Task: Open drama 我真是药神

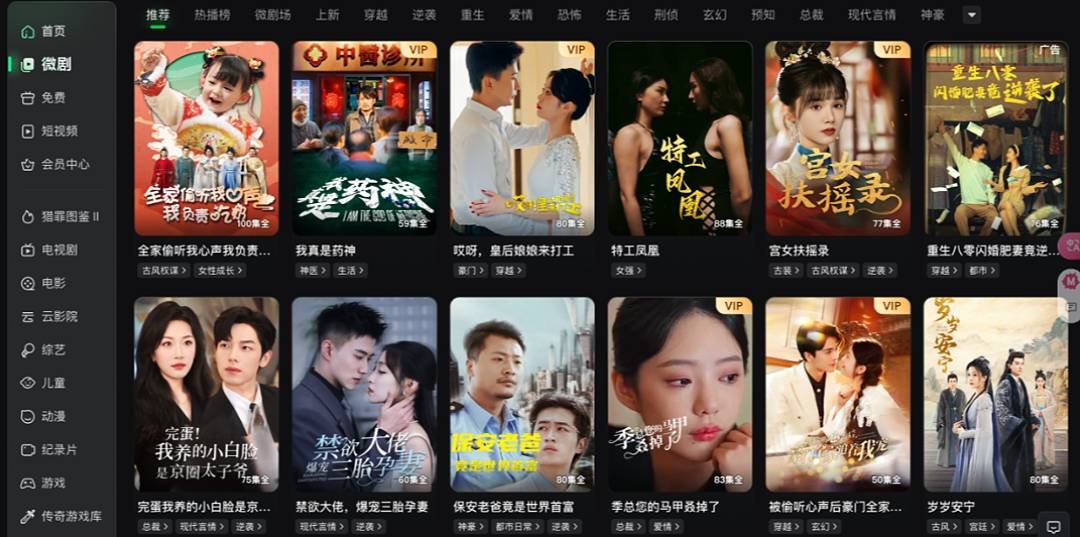Action: pos(363,138)
